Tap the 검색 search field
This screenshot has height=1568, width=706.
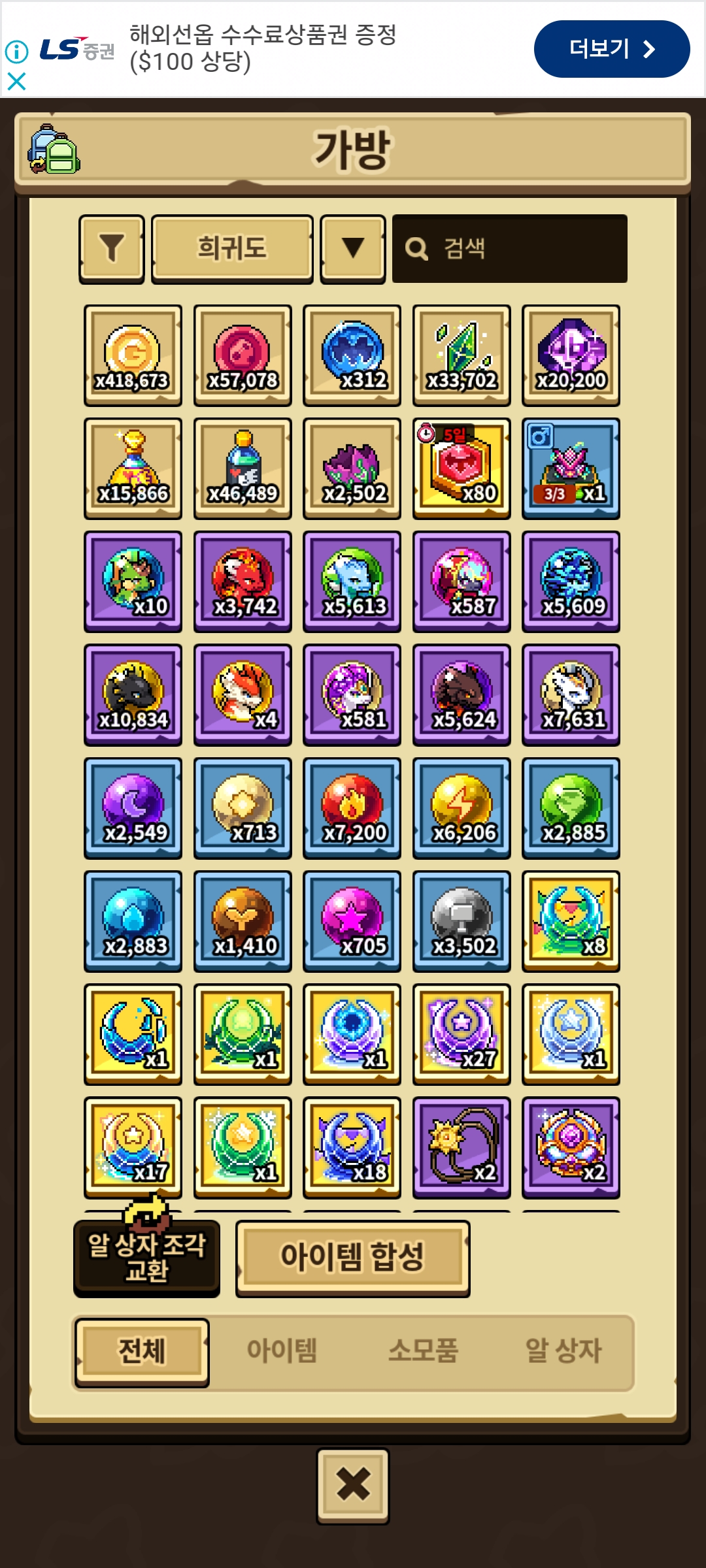coord(510,248)
